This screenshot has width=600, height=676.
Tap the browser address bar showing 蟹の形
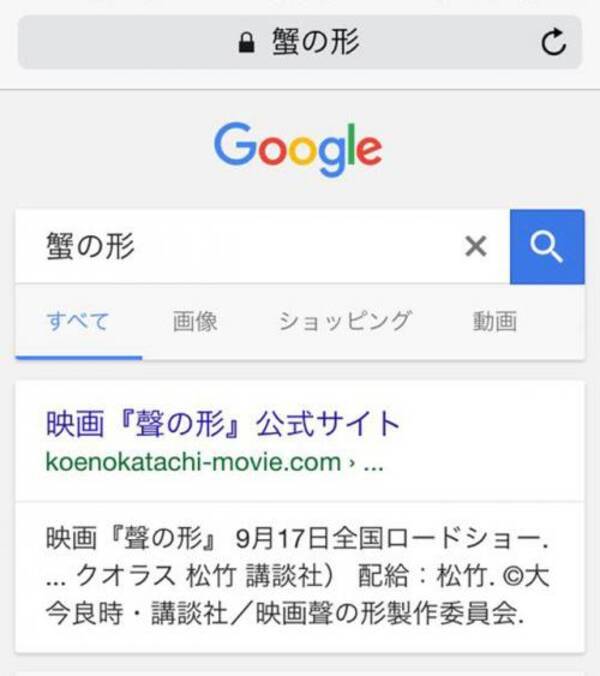300,42
